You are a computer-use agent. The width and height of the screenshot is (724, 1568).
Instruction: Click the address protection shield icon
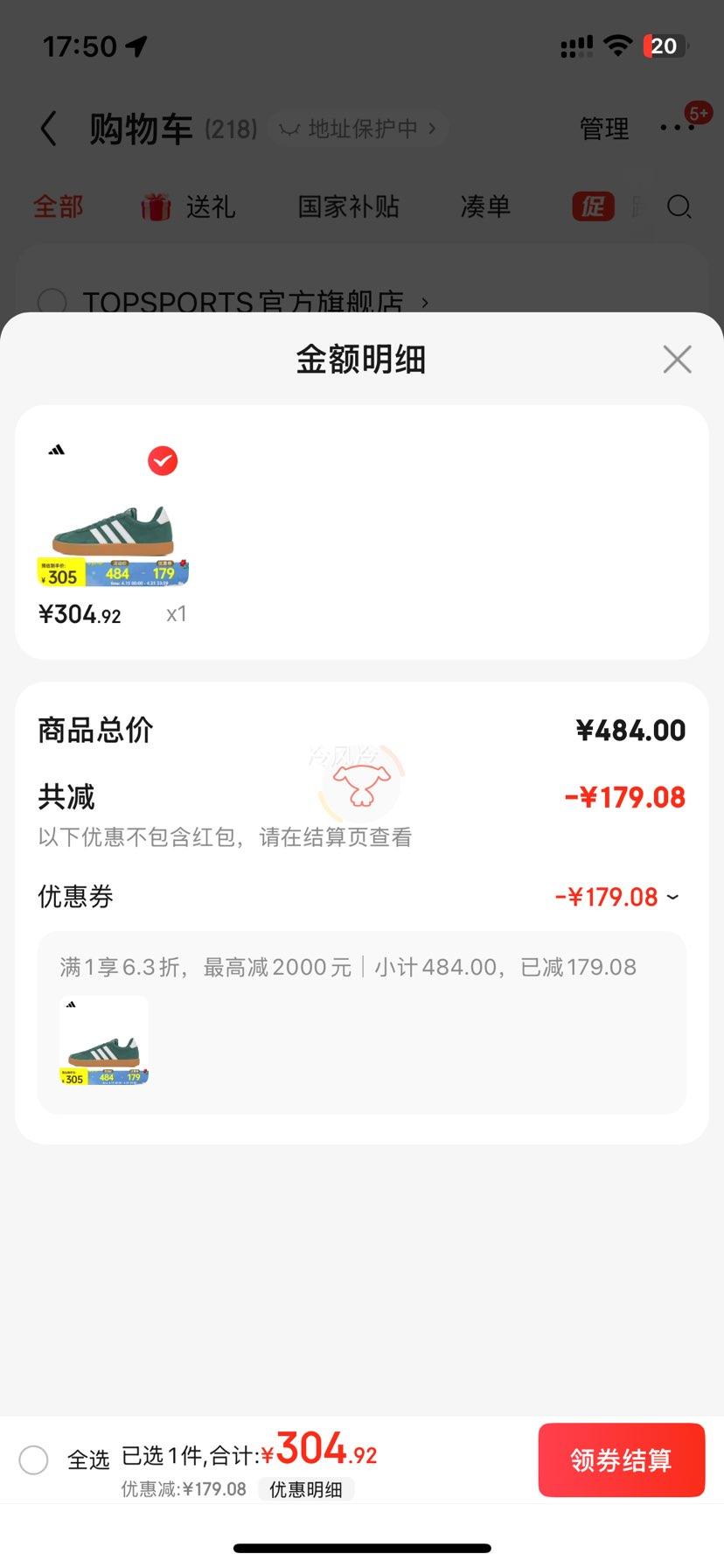[291, 128]
